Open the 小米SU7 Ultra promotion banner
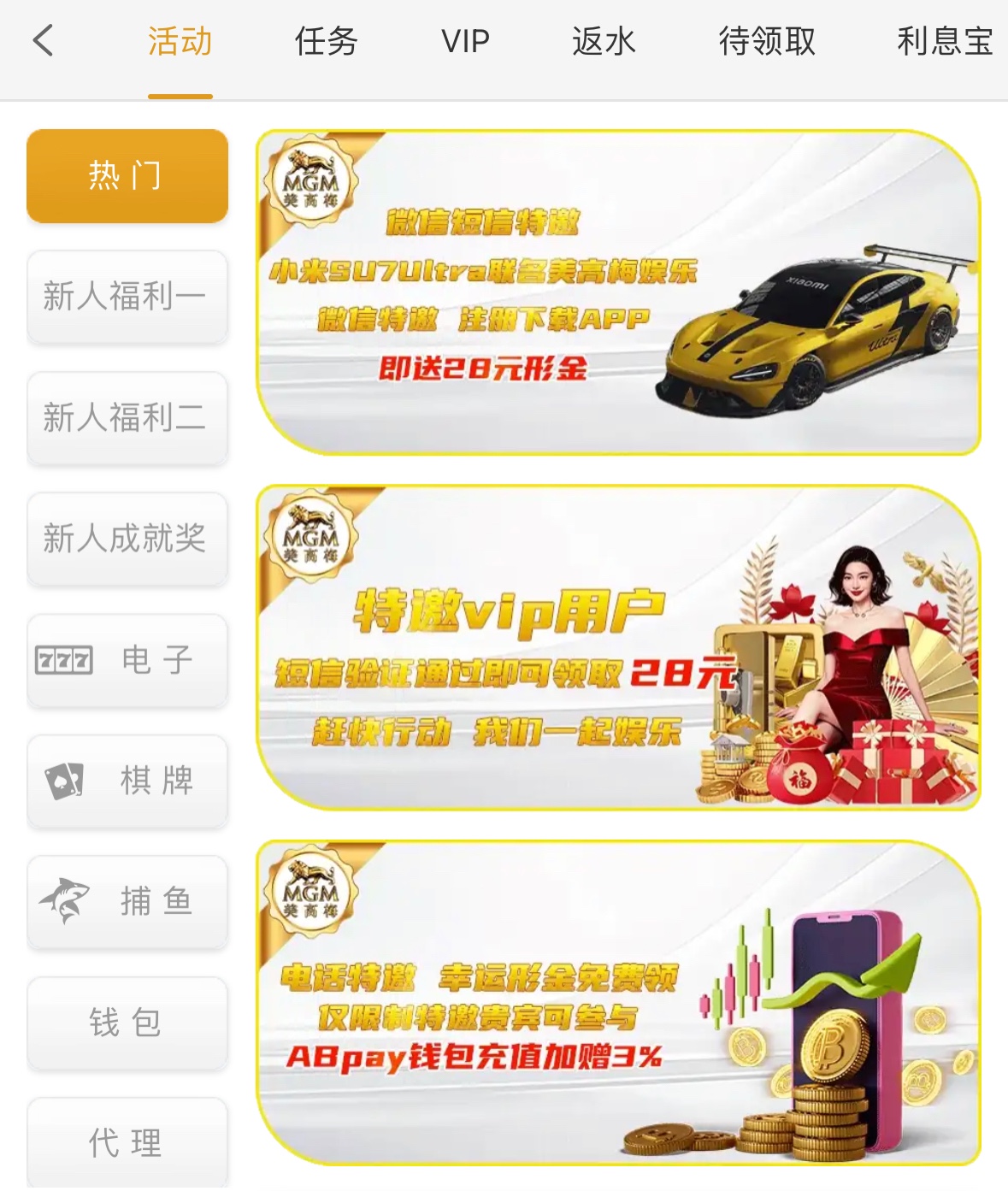The height and width of the screenshot is (1191, 1008). coord(618,292)
